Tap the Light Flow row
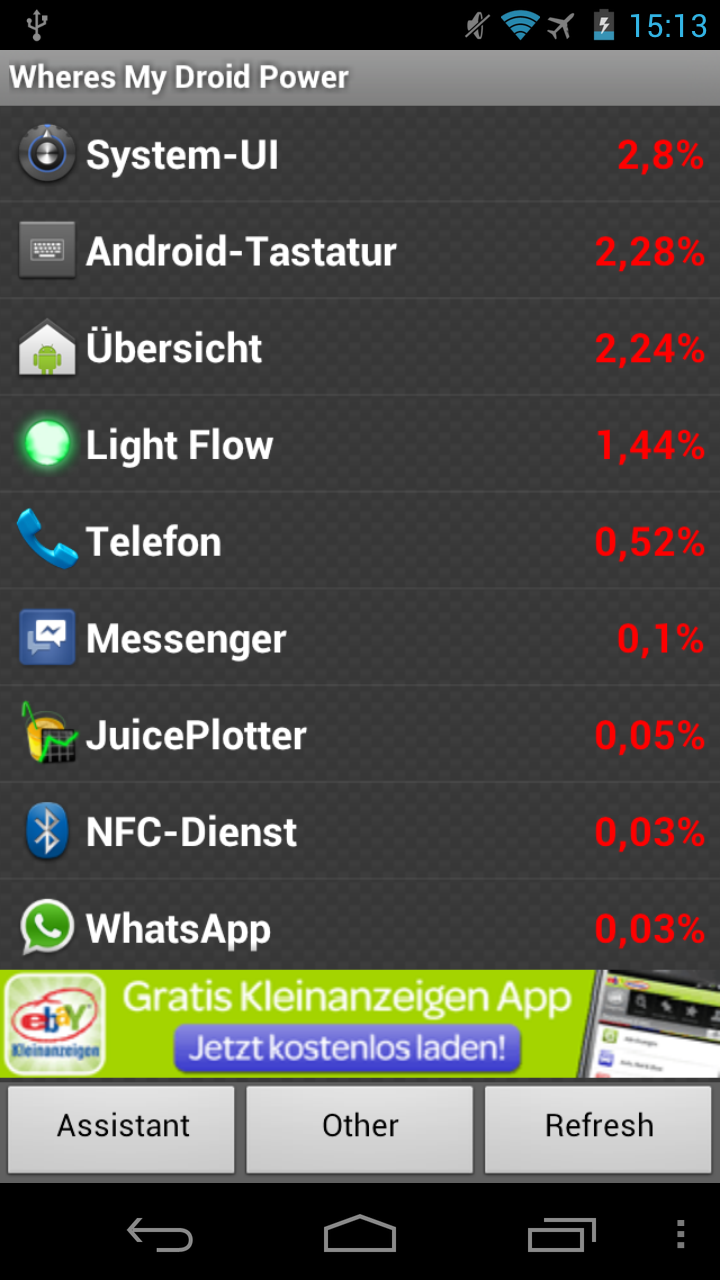The width and height of the screenshot is (720, 1280). click(x=360, y=444)
